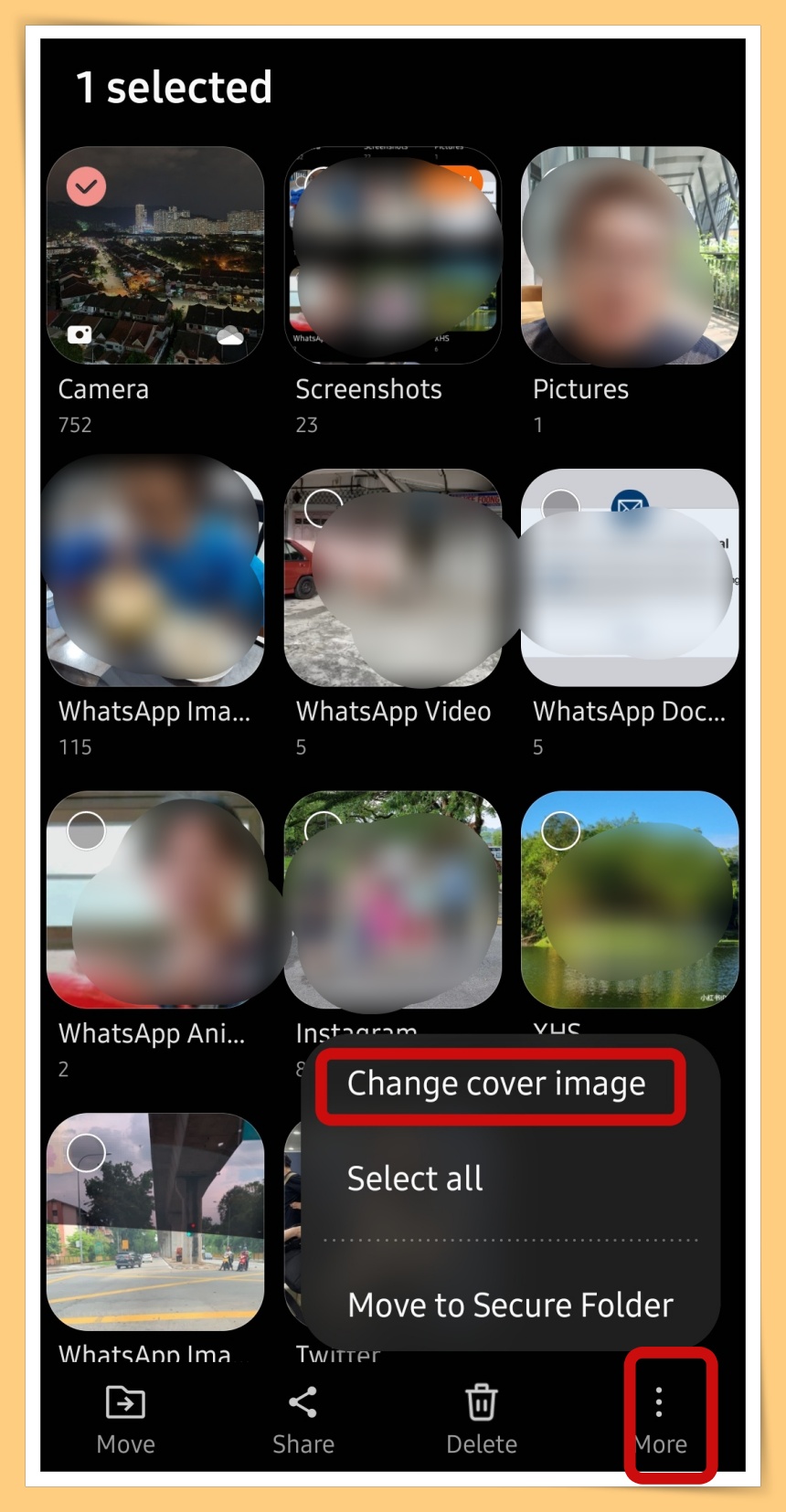Deselect the Camera album
The height and width of the screenshot is (1512, 786).
click(87, 187)
